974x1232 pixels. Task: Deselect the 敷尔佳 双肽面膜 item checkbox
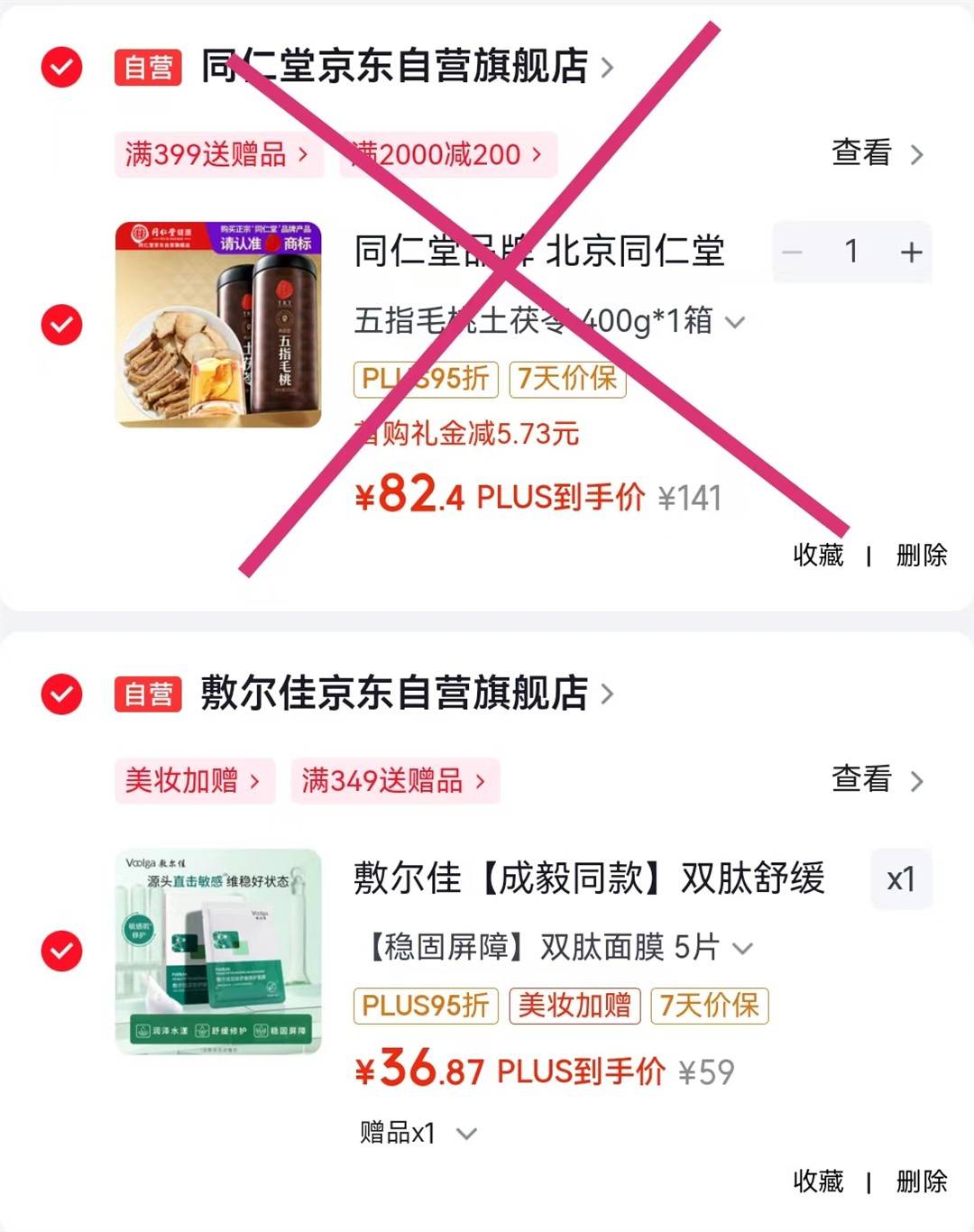click(61, 952)
